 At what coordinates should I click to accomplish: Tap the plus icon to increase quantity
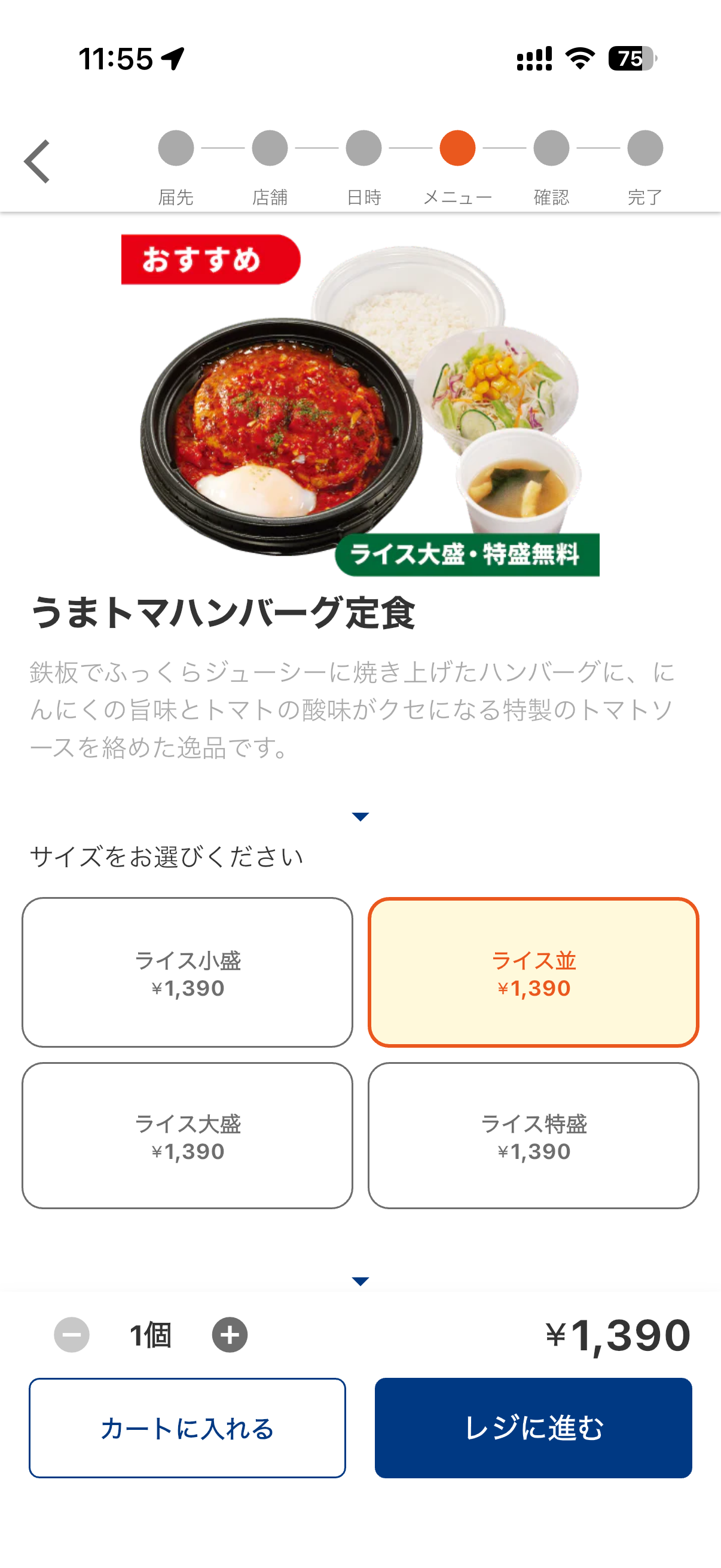[x=230, y=1334]
